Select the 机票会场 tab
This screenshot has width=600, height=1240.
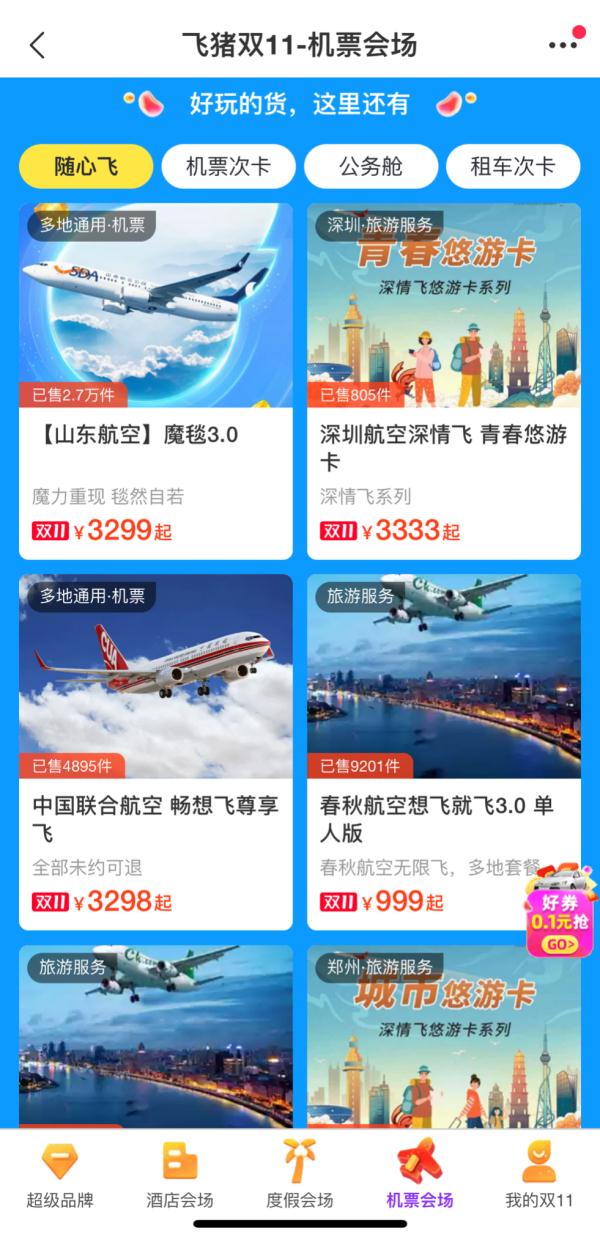[x=420, y=1180]
